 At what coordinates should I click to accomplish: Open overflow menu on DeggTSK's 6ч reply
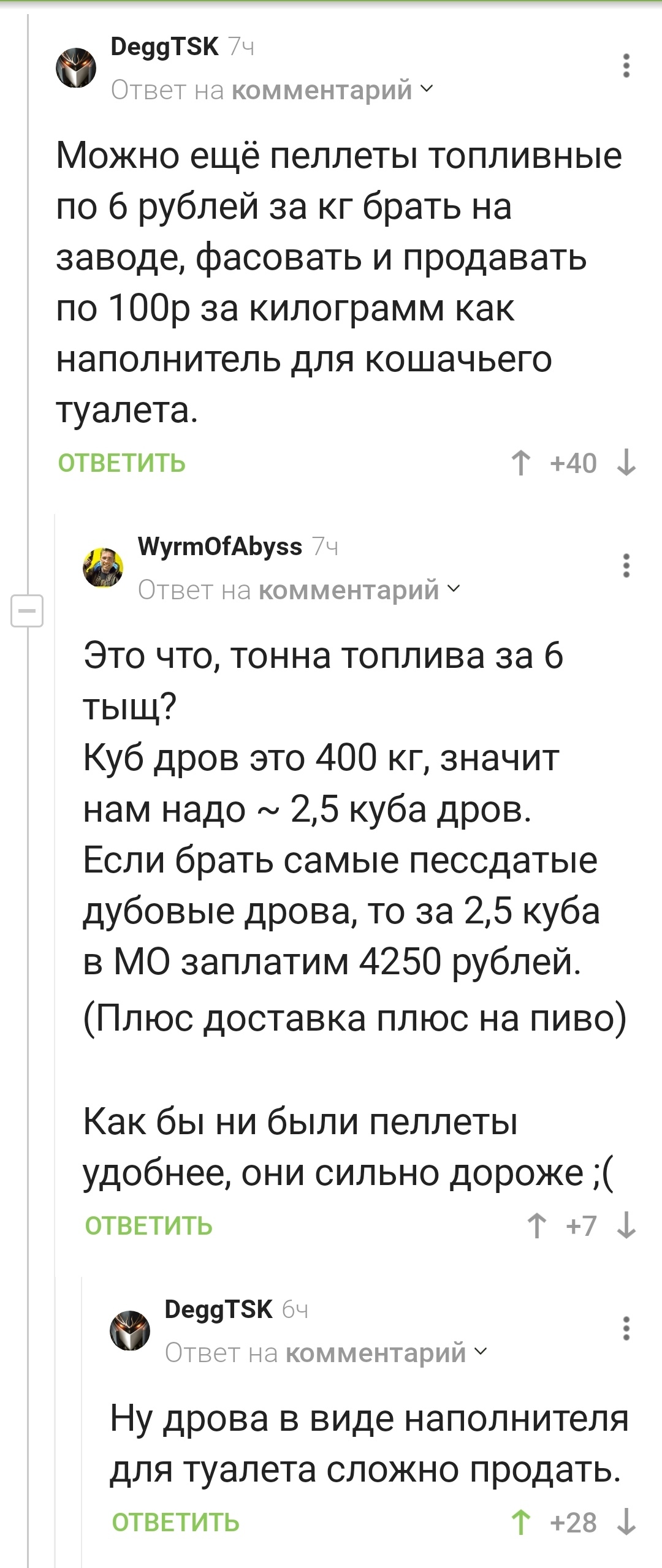626,1328
